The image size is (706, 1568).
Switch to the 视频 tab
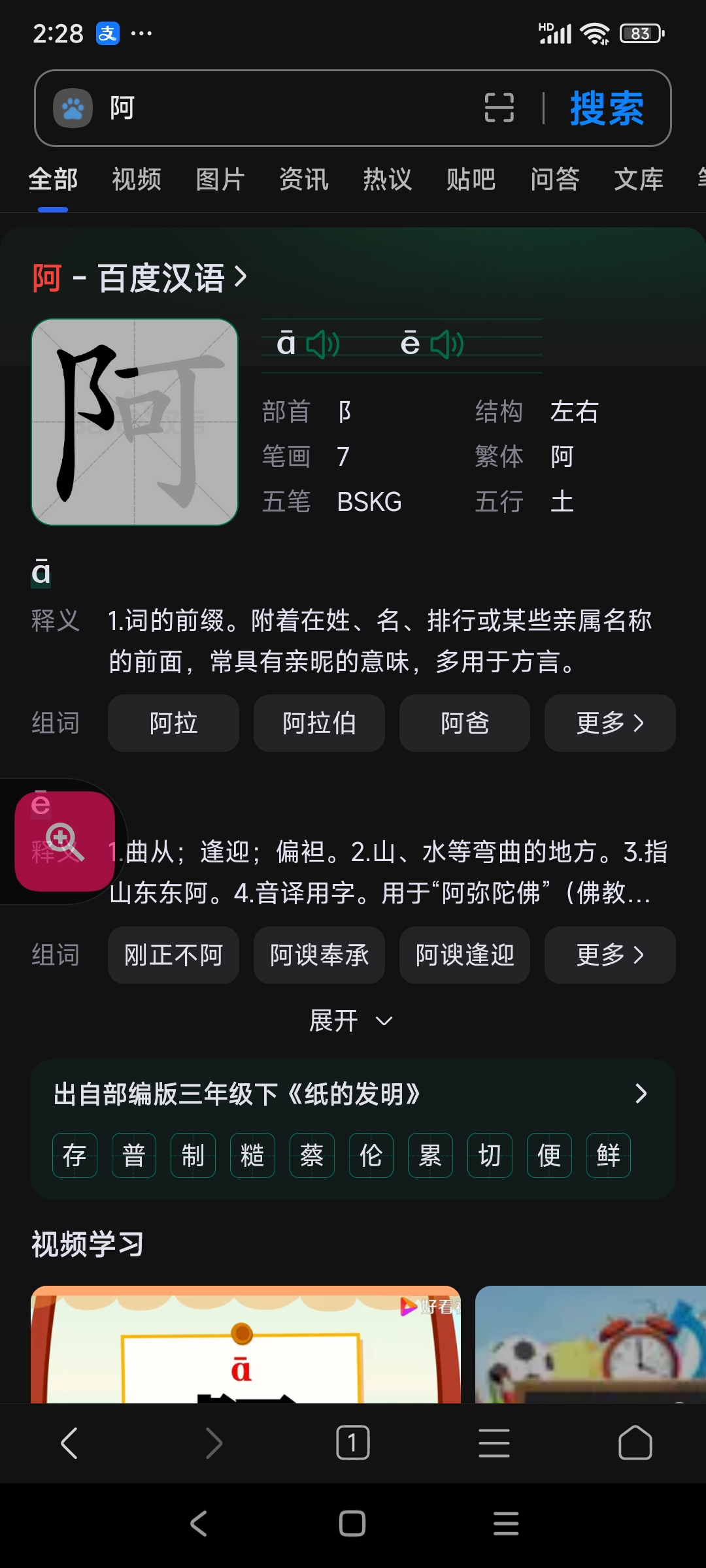click(137, 180)
